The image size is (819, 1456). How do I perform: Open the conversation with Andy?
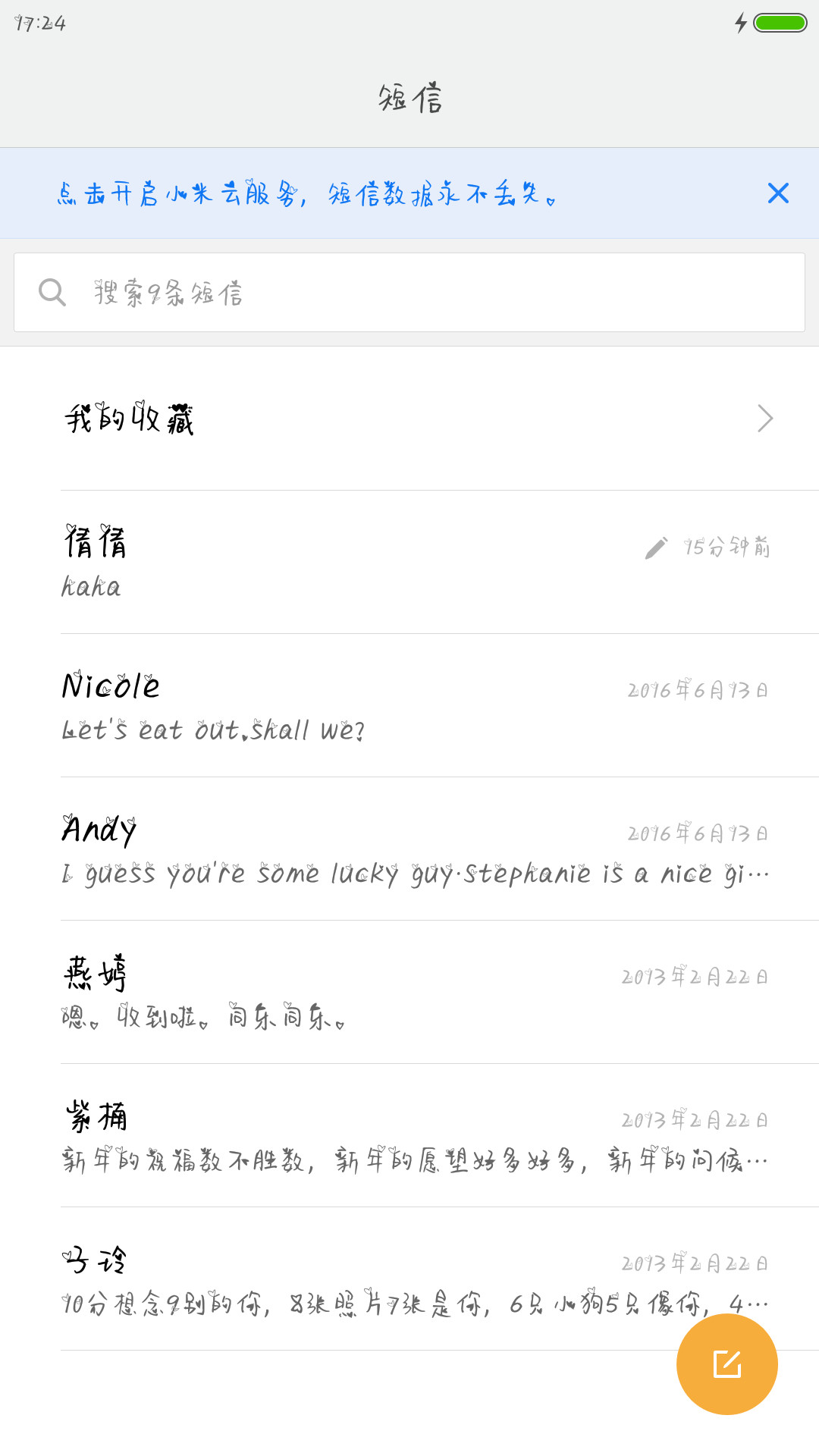click(409, 849)
